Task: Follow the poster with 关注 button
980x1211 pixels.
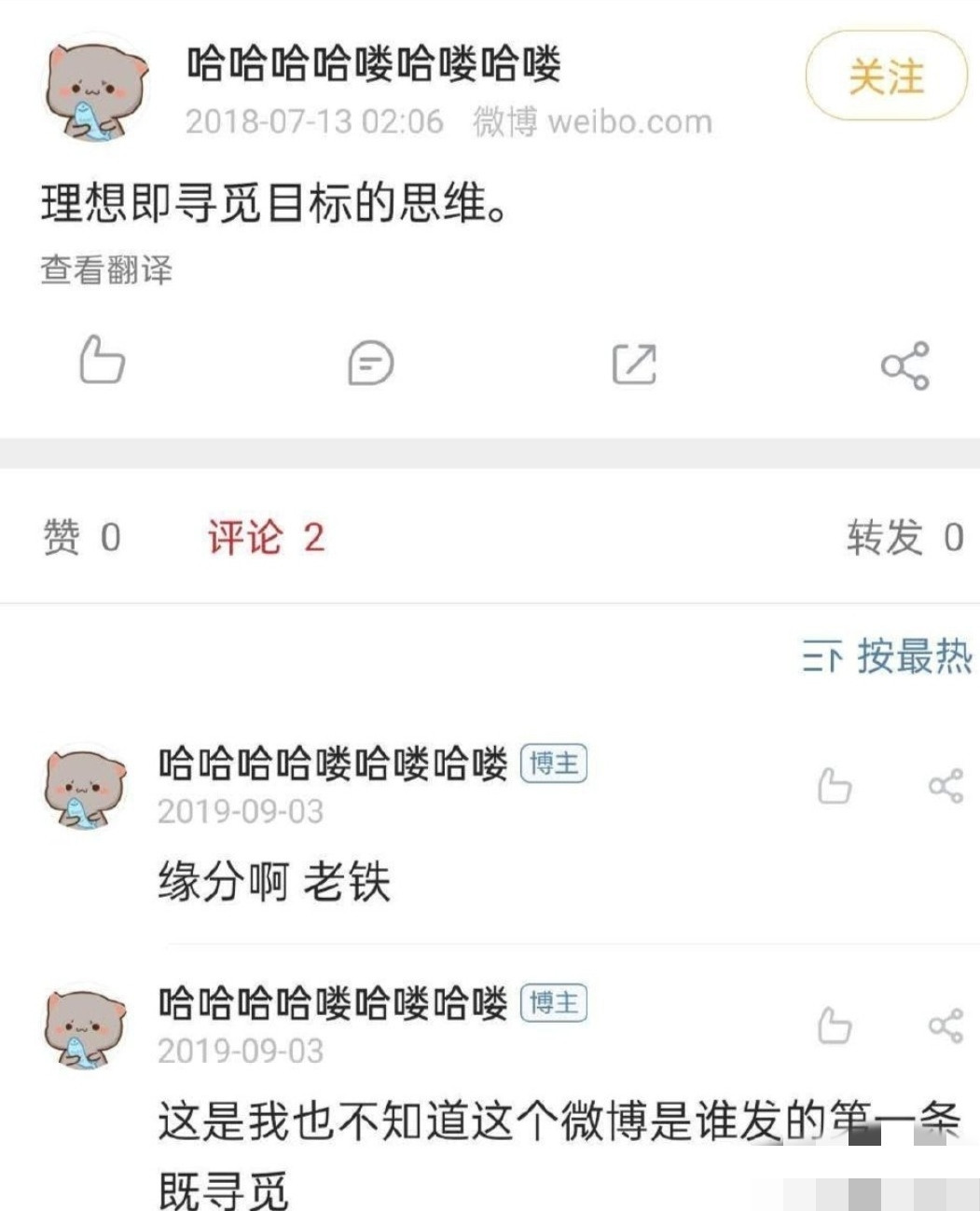Action: click(886, 76)
